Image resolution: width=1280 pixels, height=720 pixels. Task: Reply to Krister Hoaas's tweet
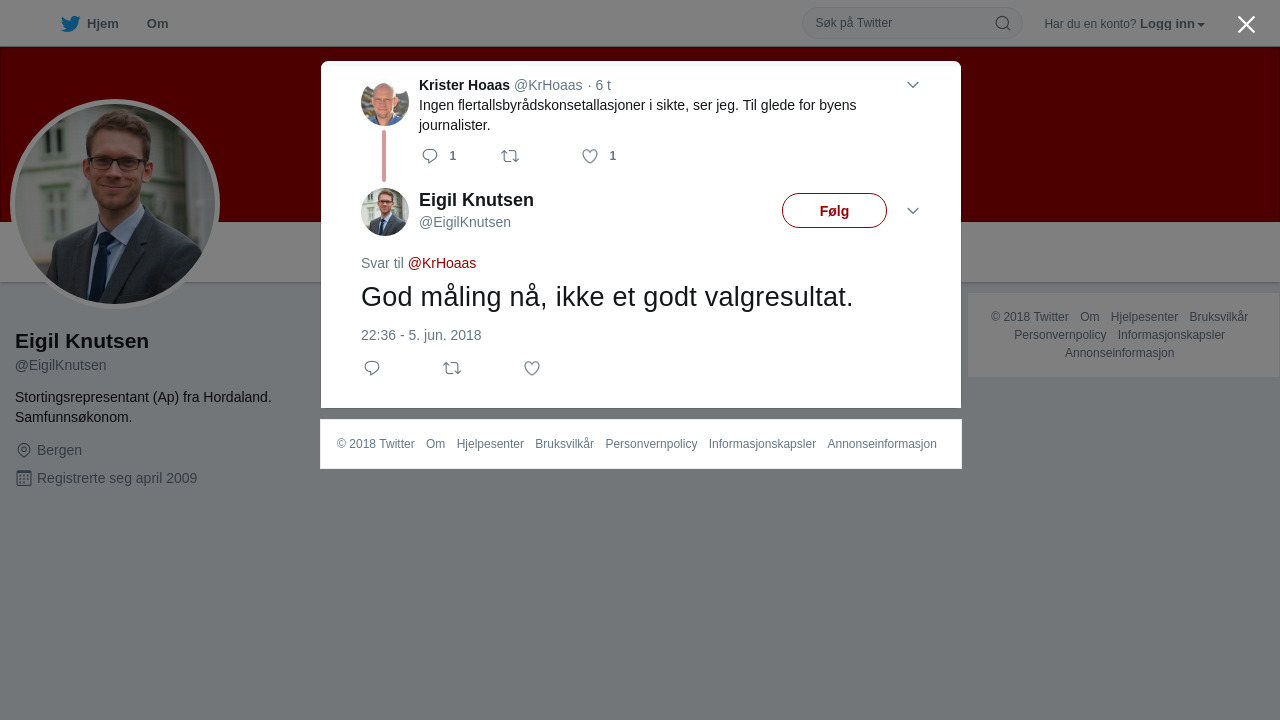(x=430, y=156)
